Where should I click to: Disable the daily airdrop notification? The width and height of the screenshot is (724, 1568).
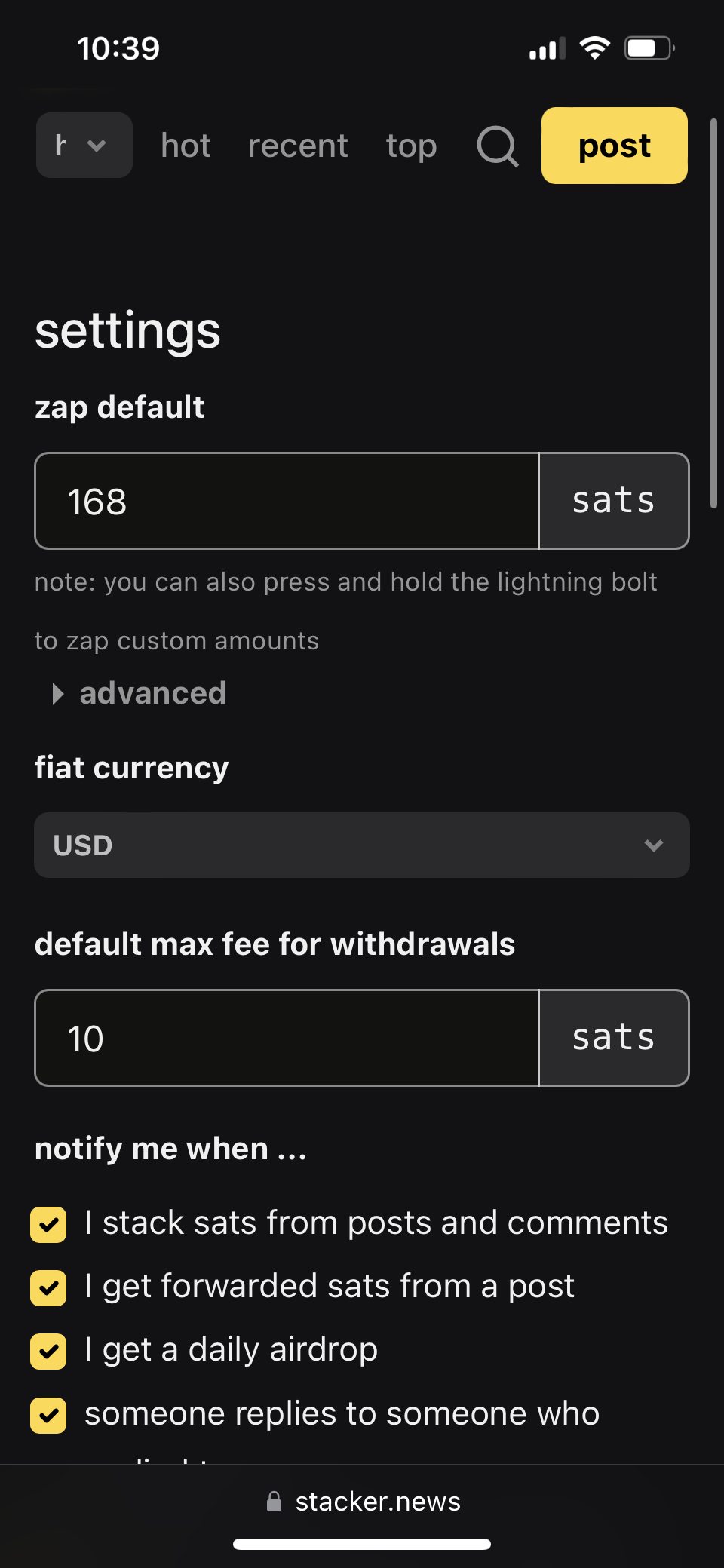tap(48, 1351)
